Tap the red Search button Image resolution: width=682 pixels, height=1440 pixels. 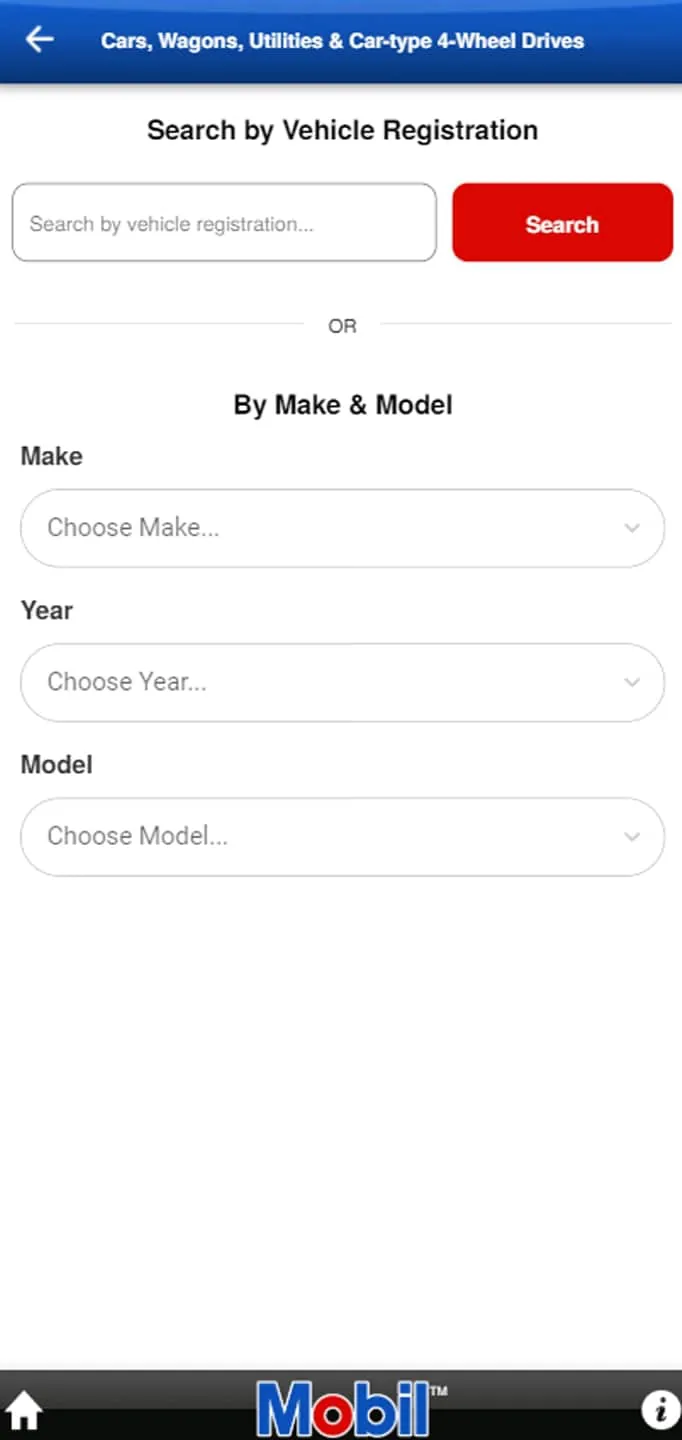pyautogui.click(x=562, y=223)
